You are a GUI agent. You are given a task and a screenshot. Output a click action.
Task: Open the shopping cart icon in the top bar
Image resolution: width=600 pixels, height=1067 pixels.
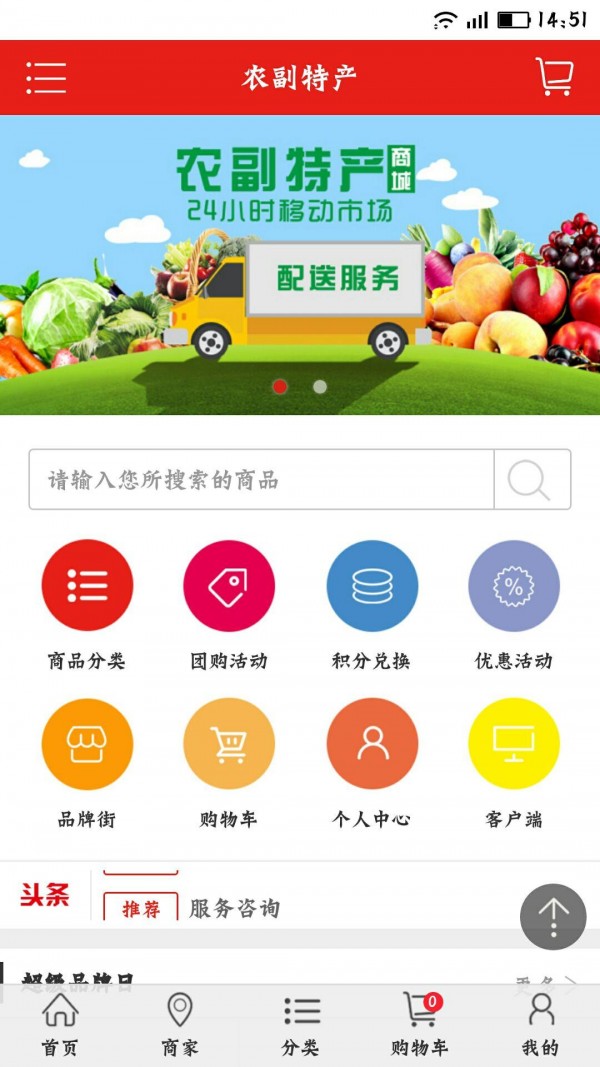(554, 77)
